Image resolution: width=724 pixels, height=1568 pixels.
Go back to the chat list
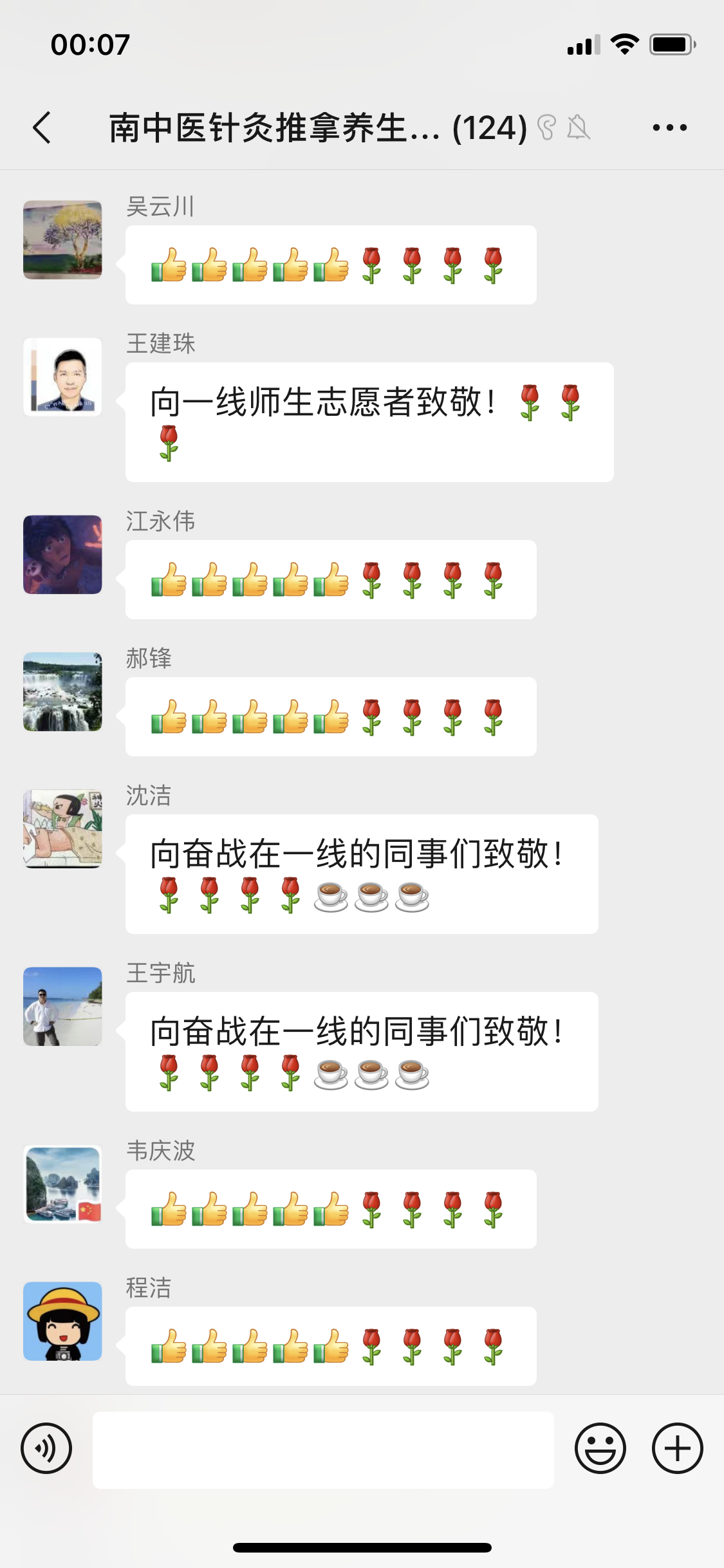(42, 127)
